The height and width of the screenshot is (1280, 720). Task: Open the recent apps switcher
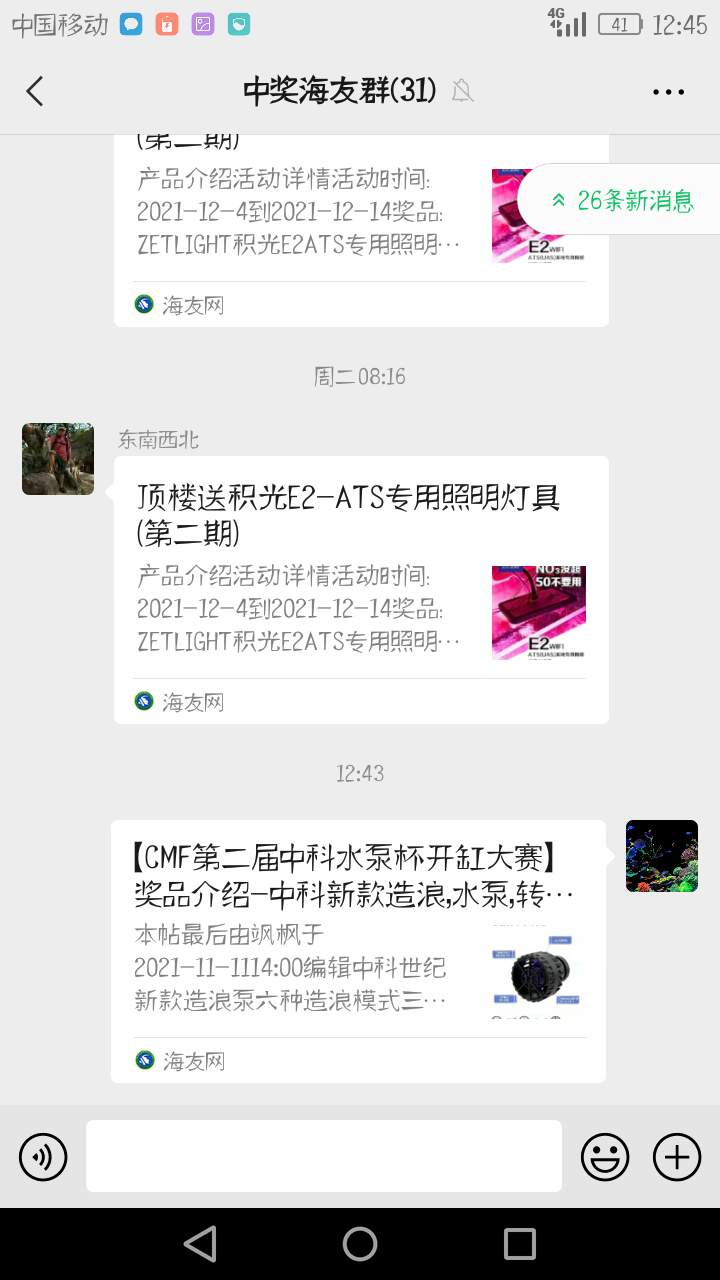pos(519,1244)
